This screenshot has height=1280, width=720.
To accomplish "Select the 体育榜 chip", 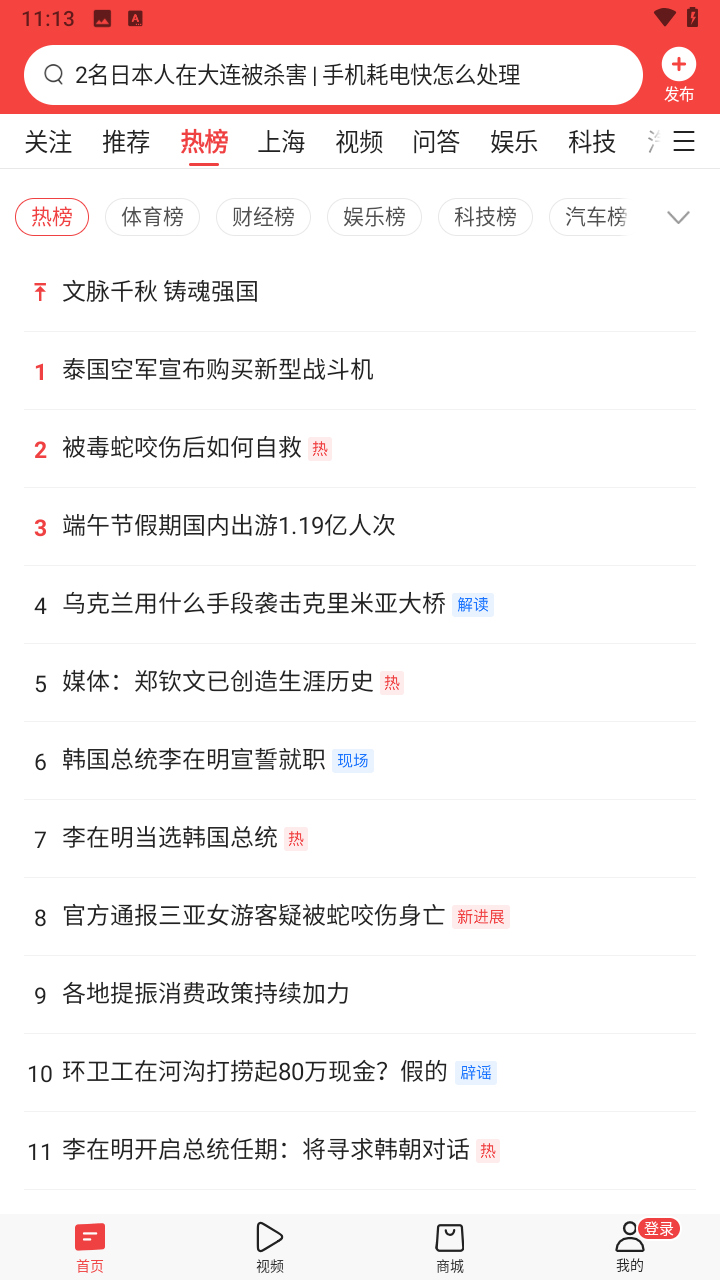I will tap(152, 217).
